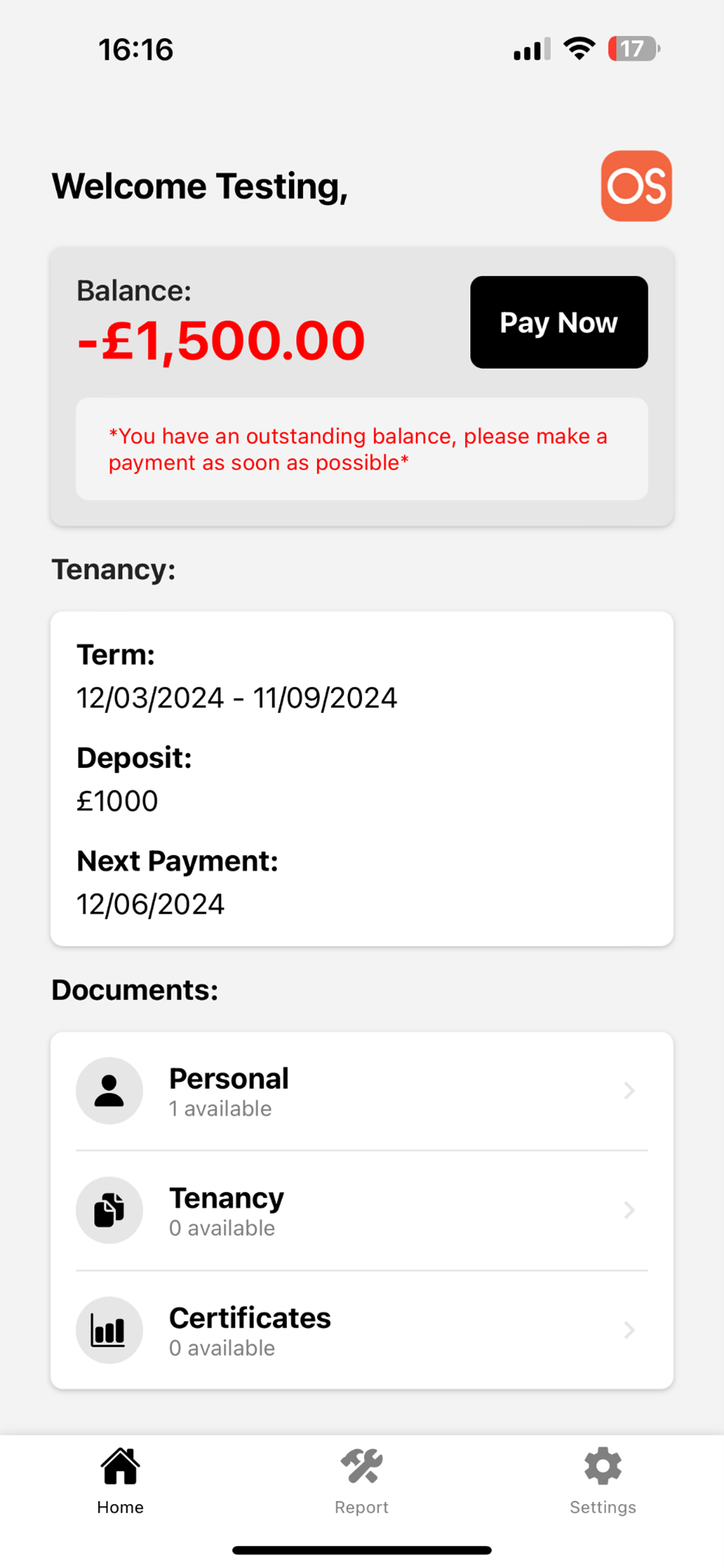Screen dimensions: 724x1568
Task: Open Tenancy documents via its chevron
Action: 628,1210
